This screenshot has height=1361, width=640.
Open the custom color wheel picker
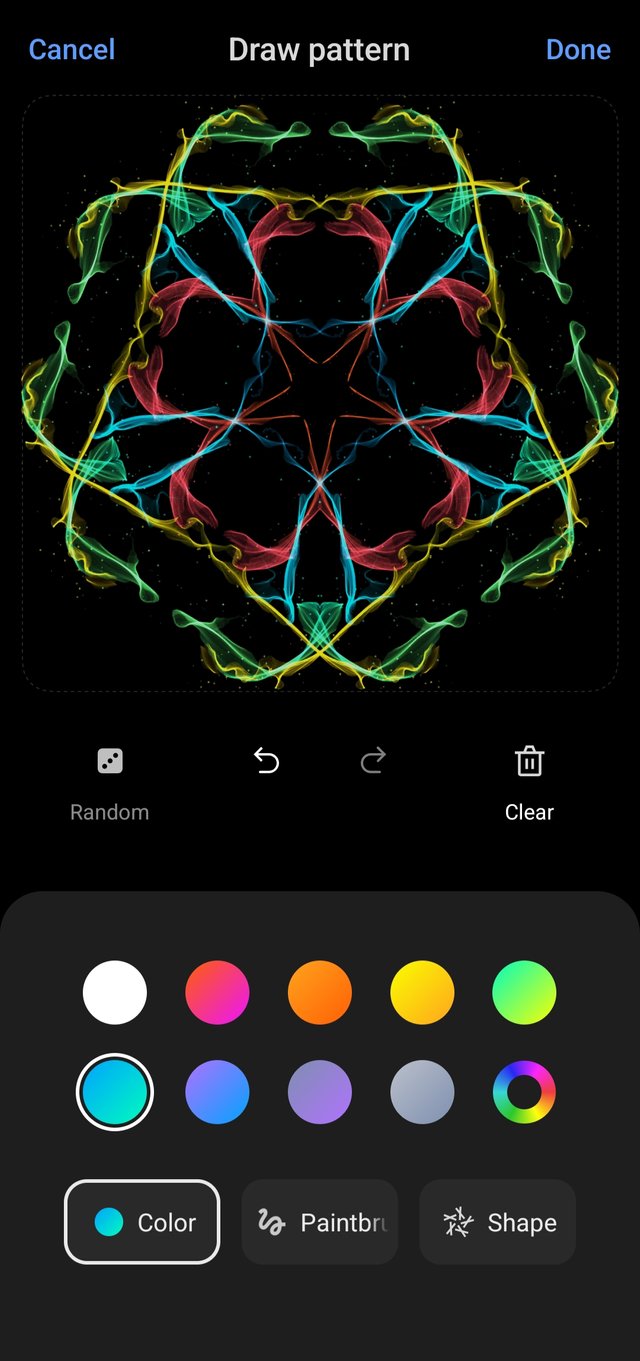(x=524, y=1093)
